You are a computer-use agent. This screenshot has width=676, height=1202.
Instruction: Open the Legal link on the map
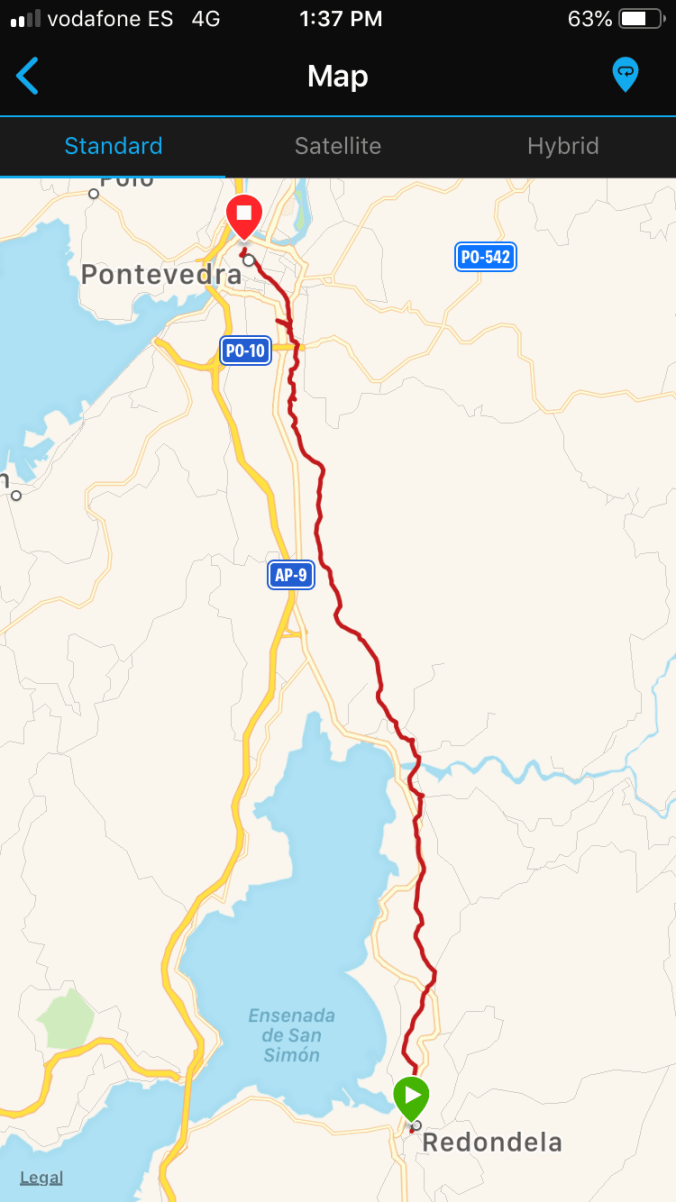tap(41, 1177)
